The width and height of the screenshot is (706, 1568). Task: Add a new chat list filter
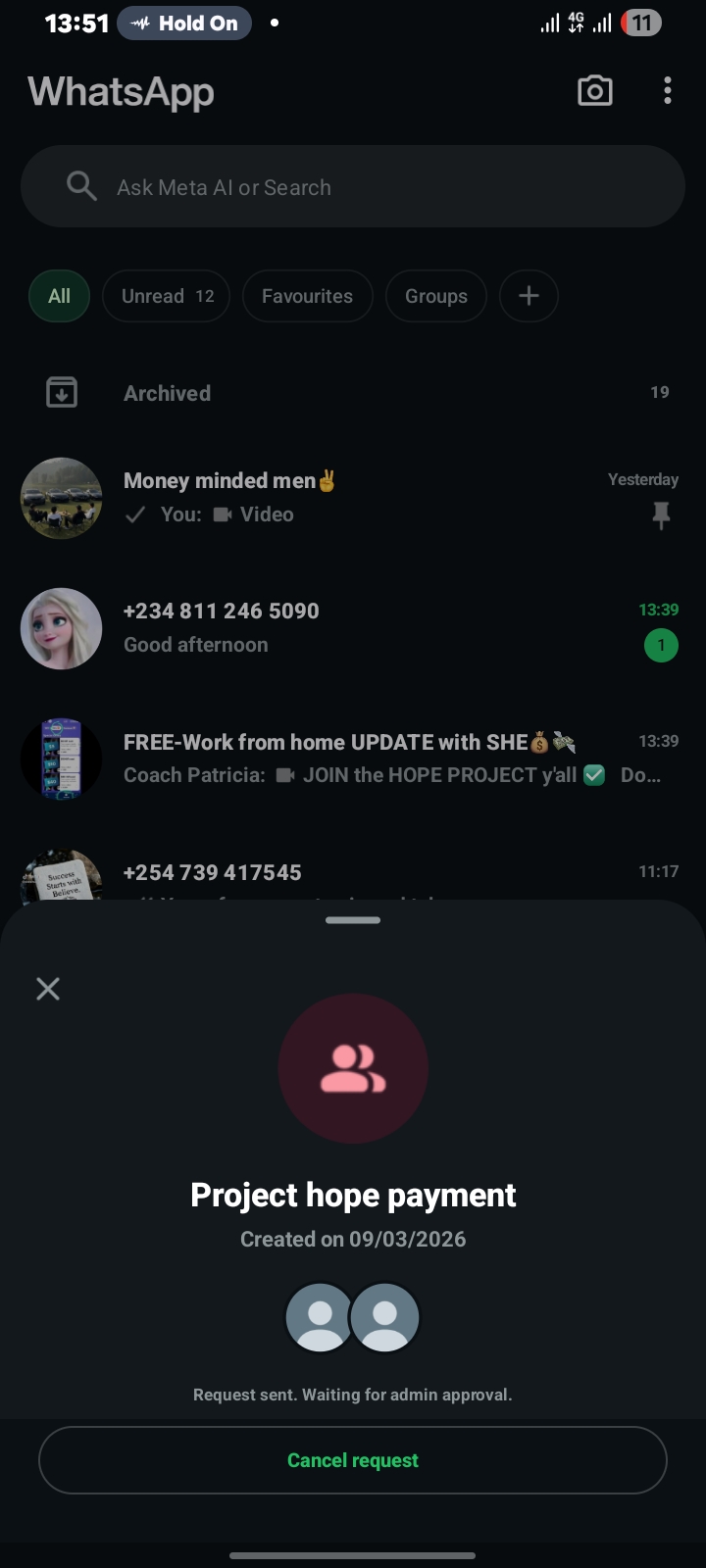(529, 296)
